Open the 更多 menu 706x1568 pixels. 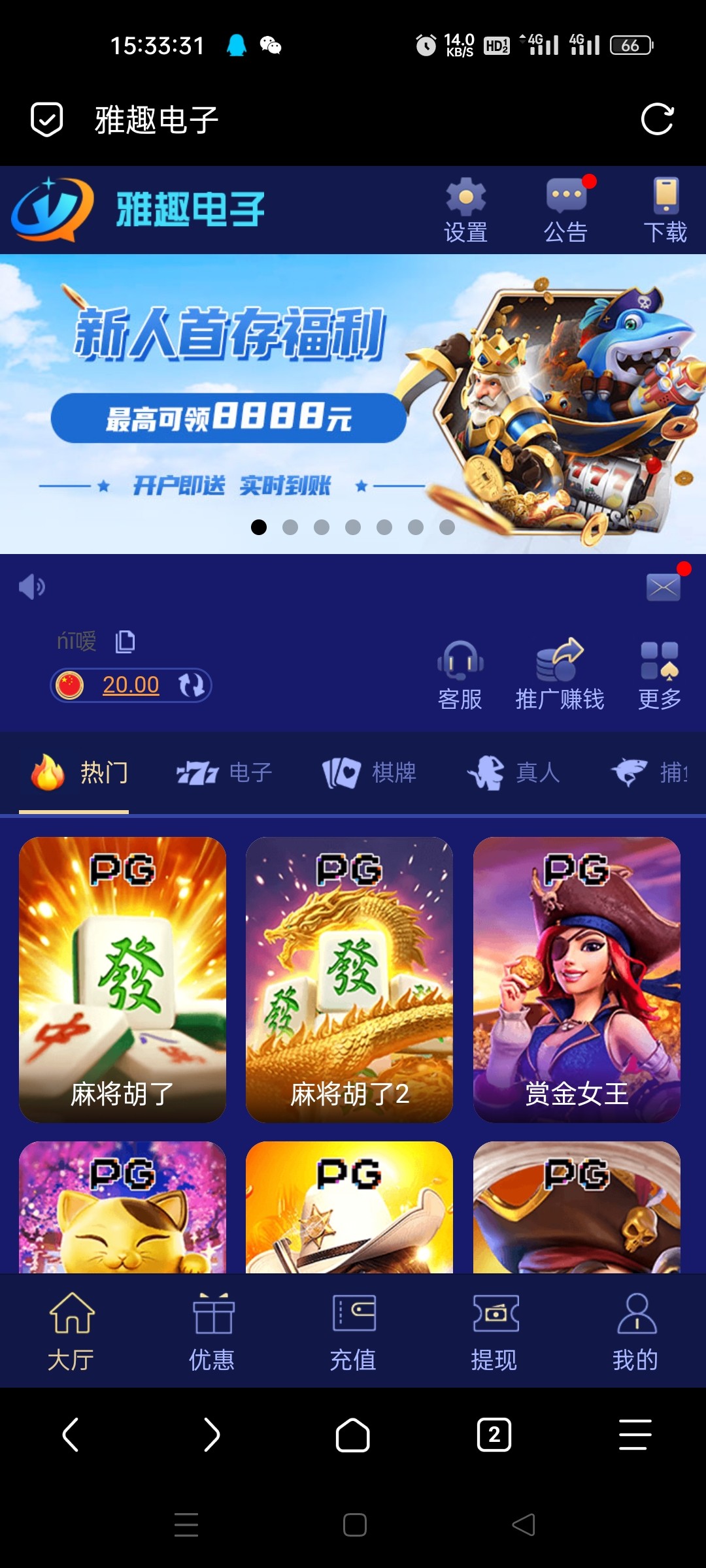click(x=660, y=676)
